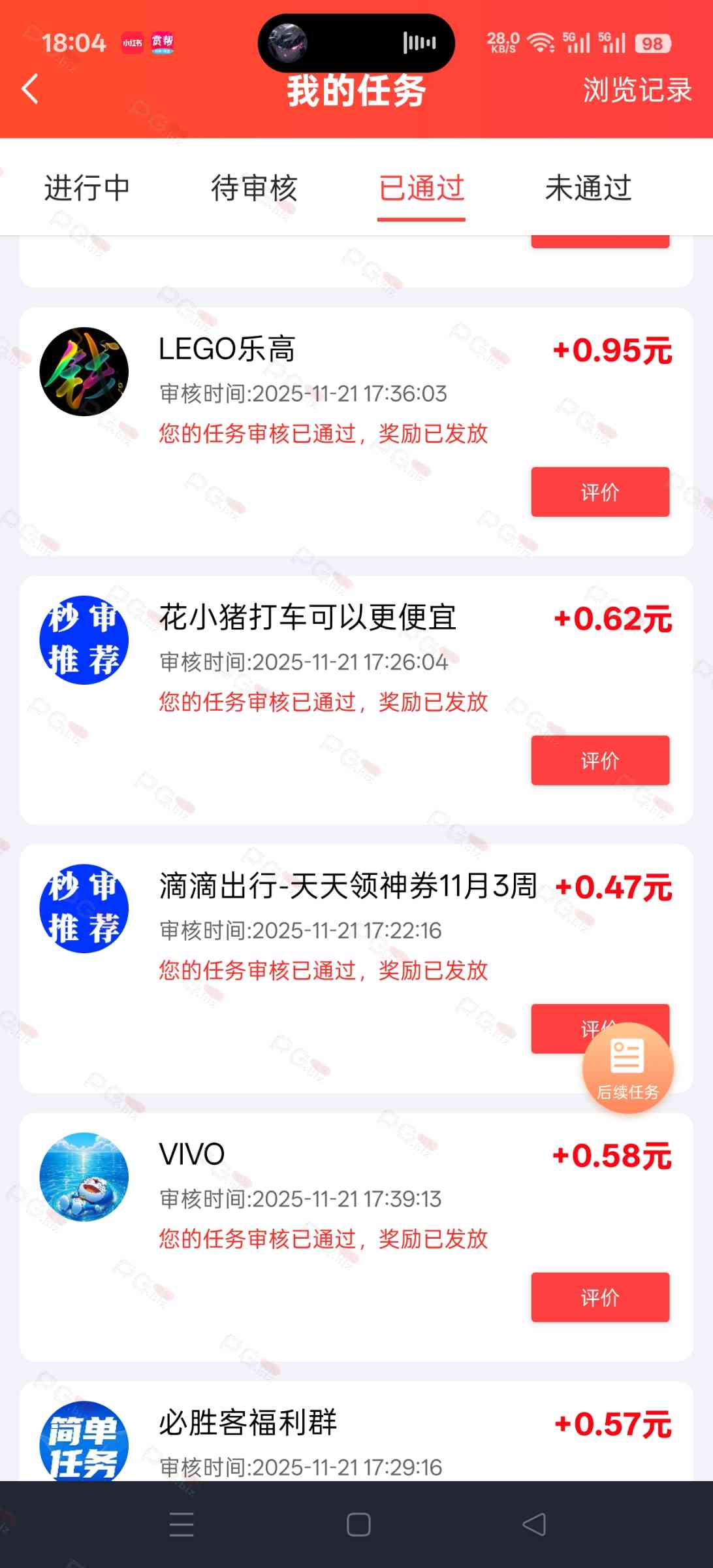Open the 后续任务 floating button

click(627, 1068)
